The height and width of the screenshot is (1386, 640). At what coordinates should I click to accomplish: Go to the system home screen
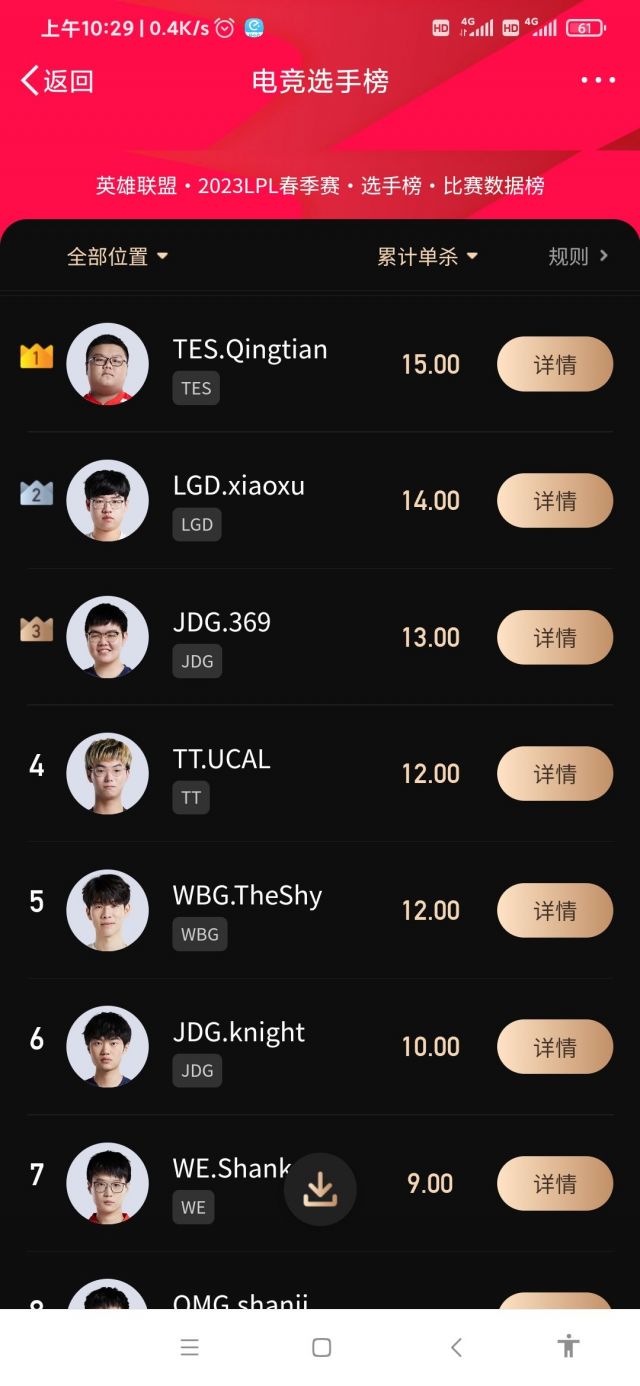[321, 1347]
